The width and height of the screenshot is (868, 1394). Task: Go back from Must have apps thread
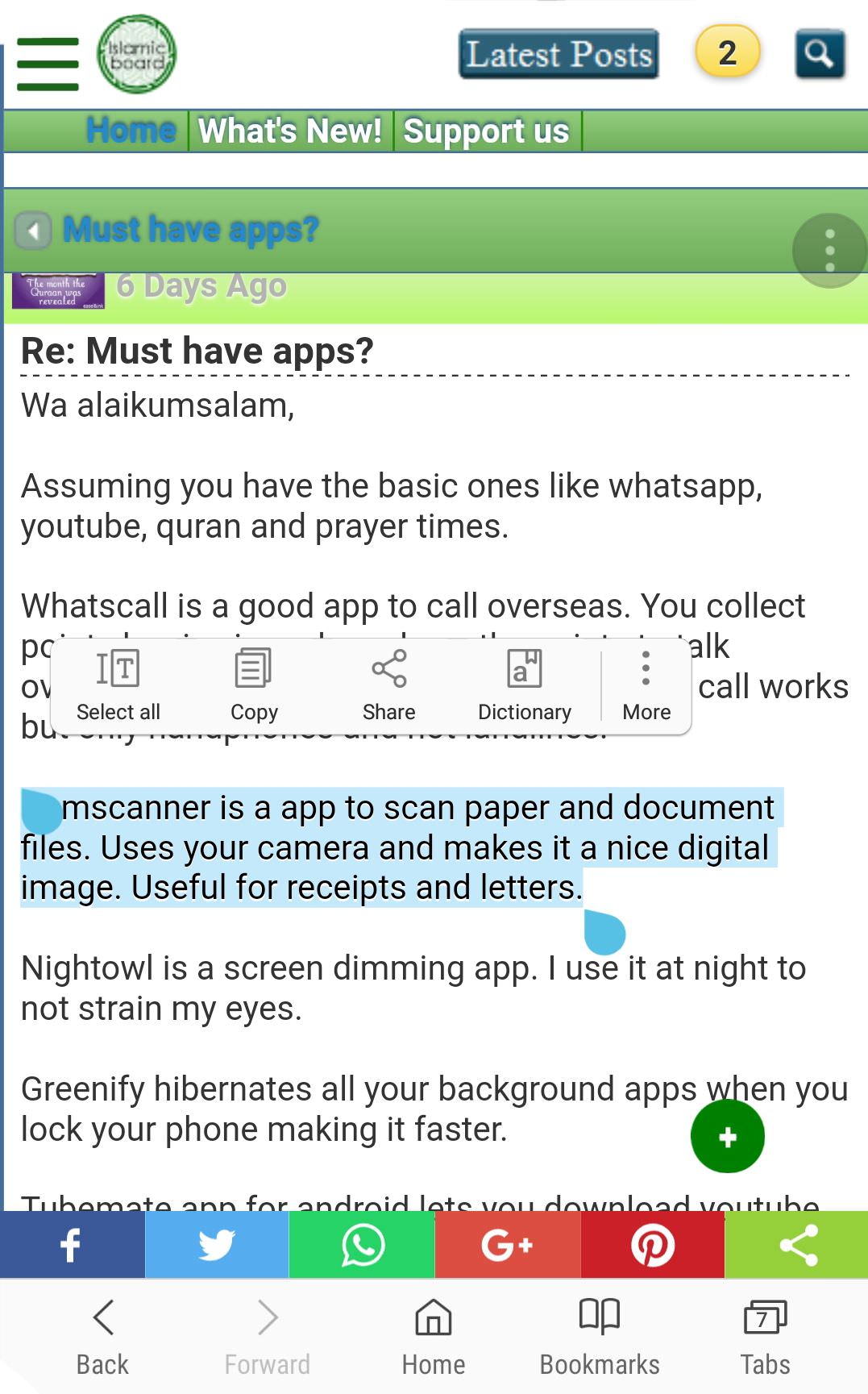[33, 231]
